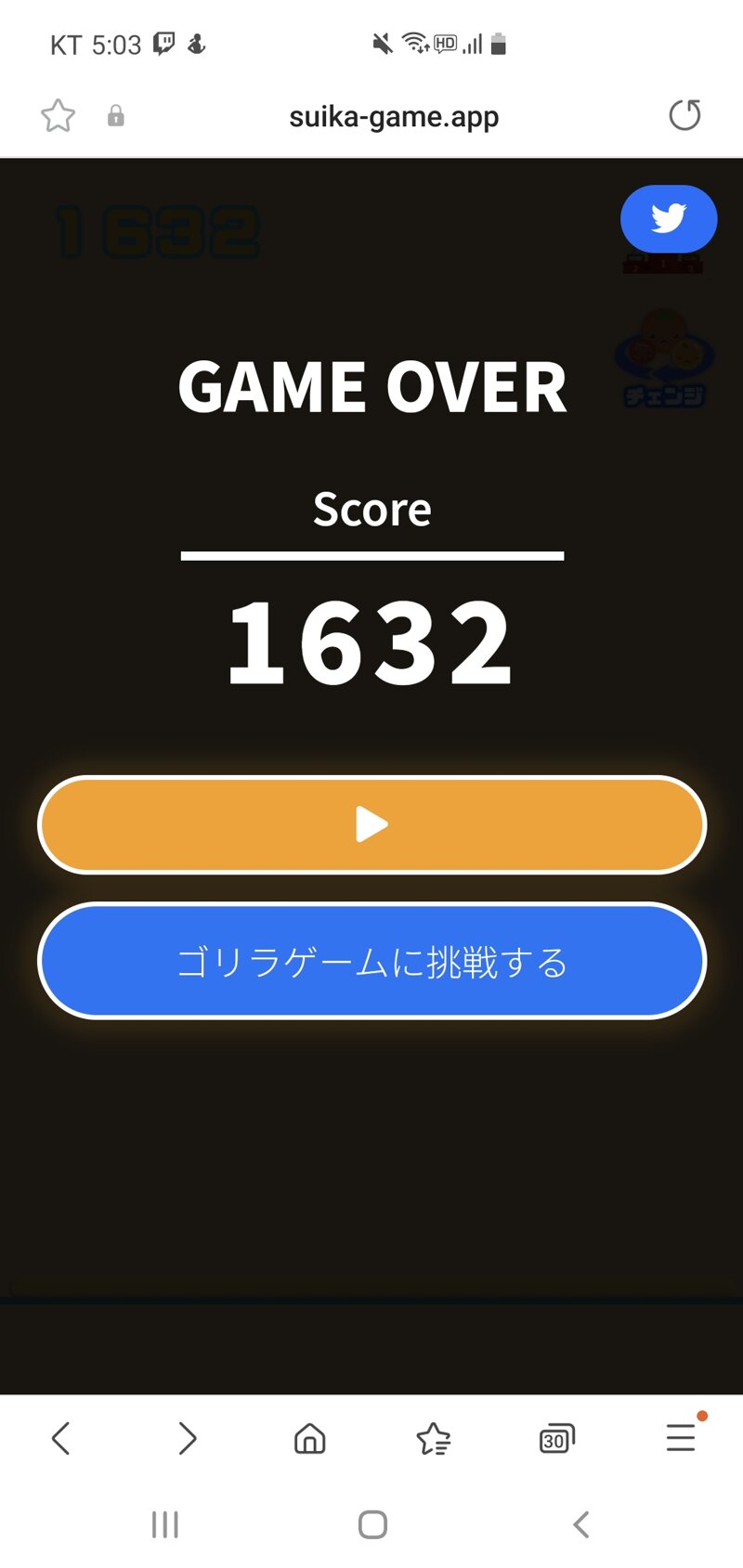Tap the orange play again button
Image resolution: width=743 pixels, height=1568 pixels.
coord(371,824)
